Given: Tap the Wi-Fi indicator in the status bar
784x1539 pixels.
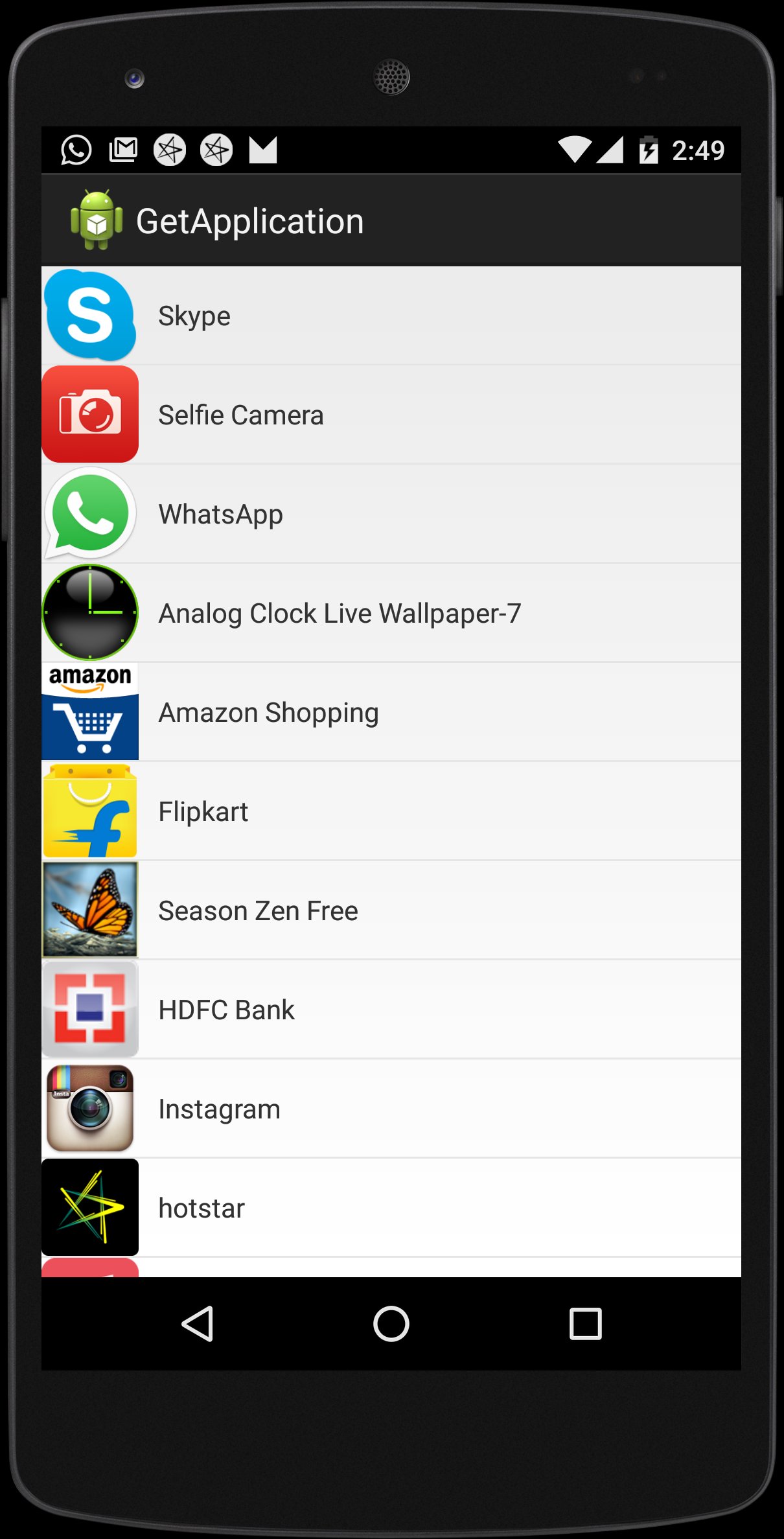Looking at the screenshot, I should [576, 149].
